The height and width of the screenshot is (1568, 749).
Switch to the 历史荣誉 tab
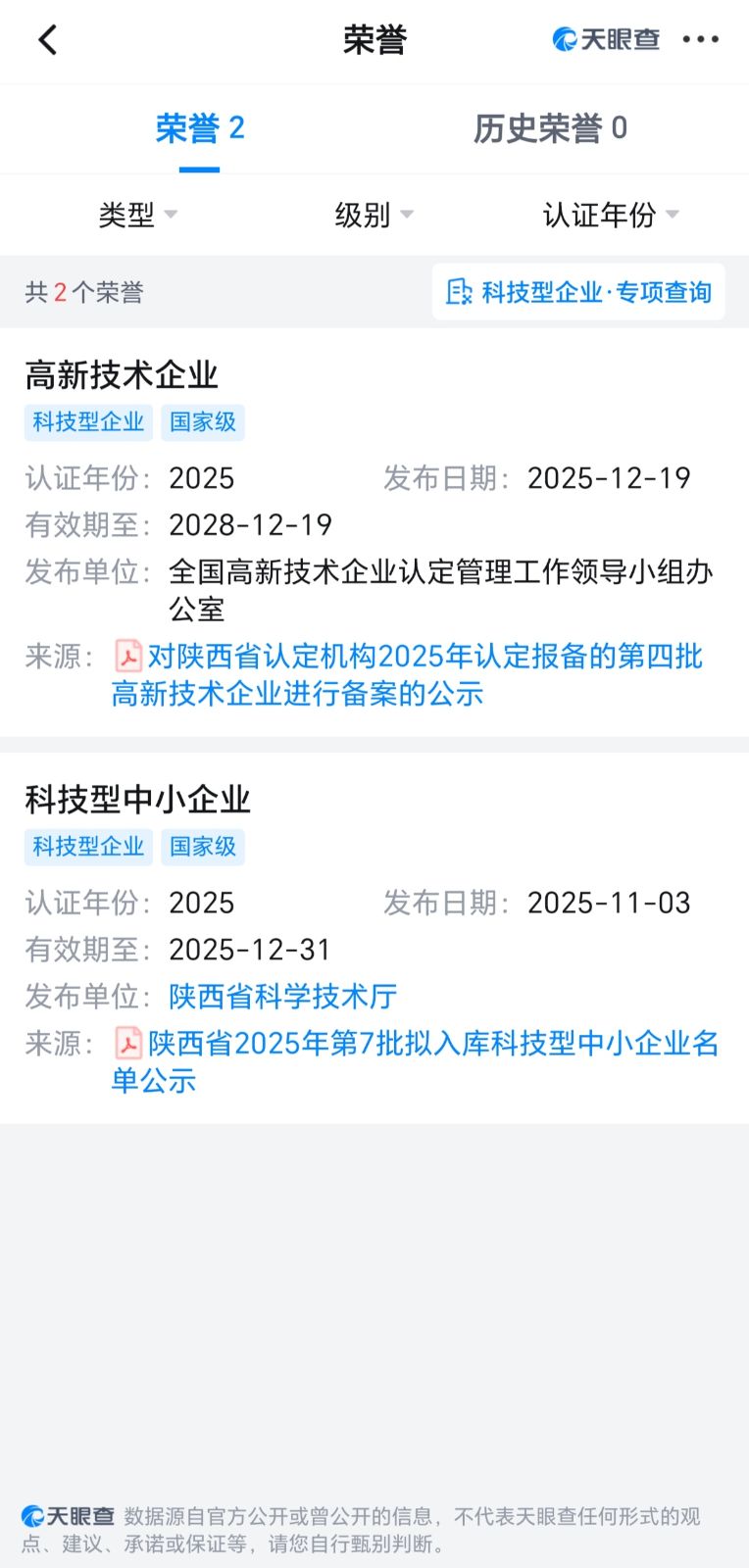coord(550,128)
